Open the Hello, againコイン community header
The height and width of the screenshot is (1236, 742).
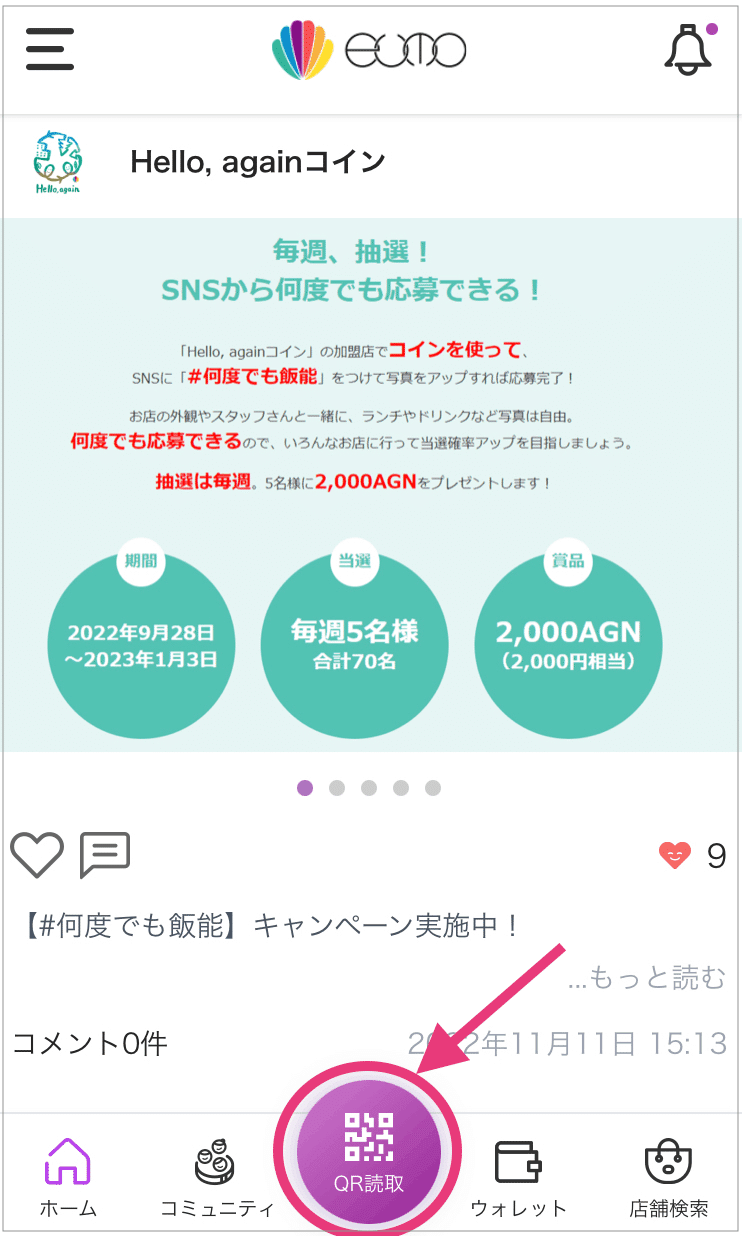pos(258,162)
